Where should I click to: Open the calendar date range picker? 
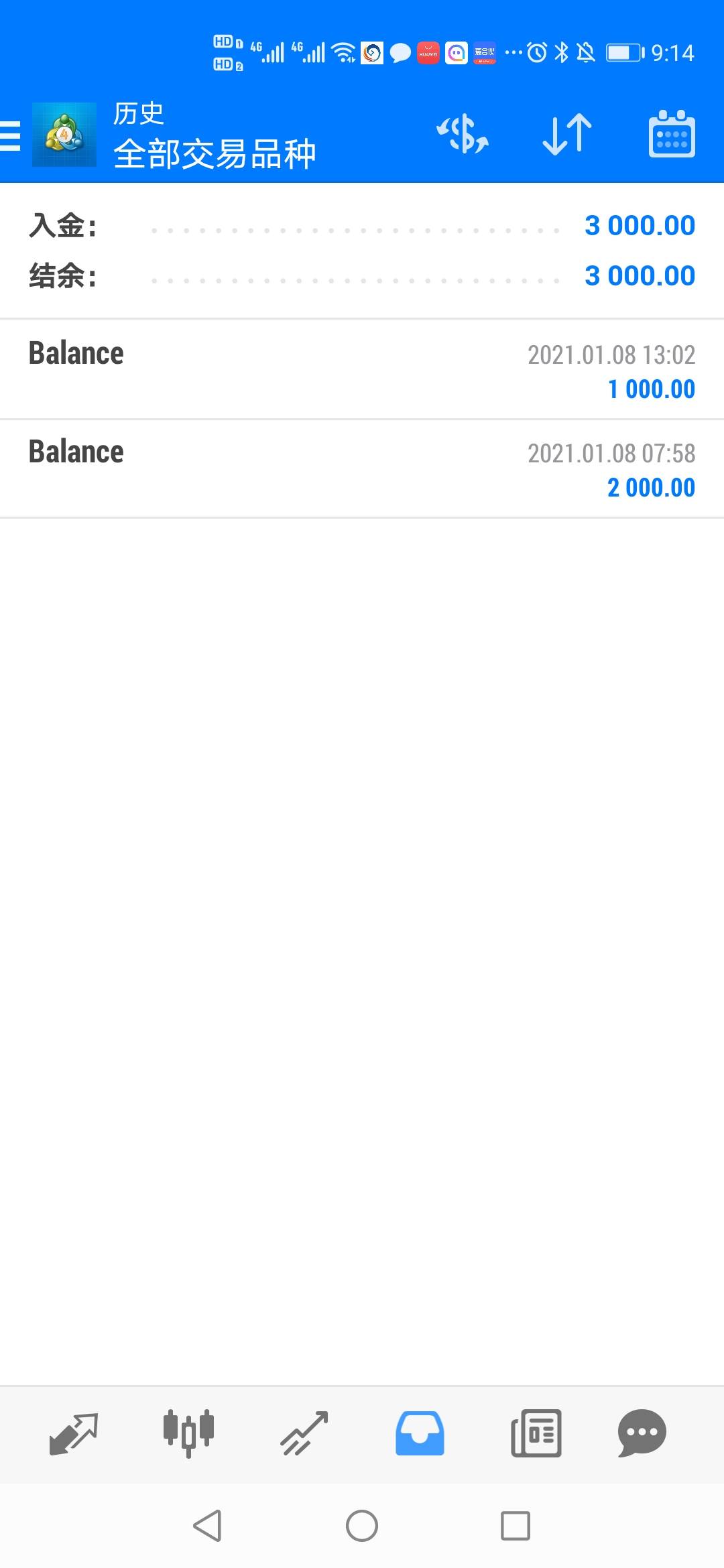point(672,134)
